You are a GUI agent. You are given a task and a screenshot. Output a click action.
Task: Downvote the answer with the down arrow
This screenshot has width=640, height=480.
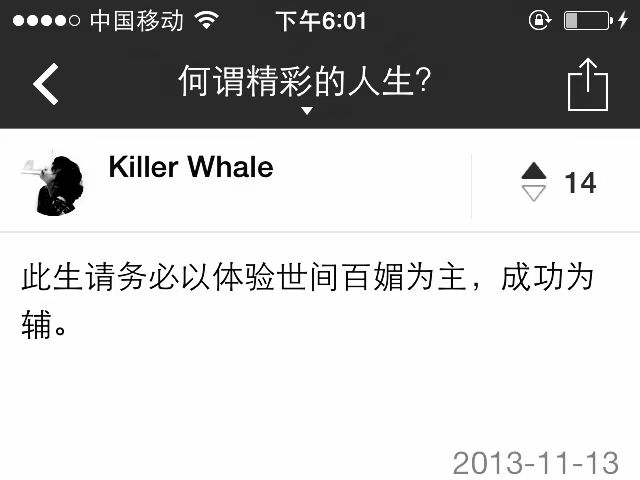[x=534, y=194]
